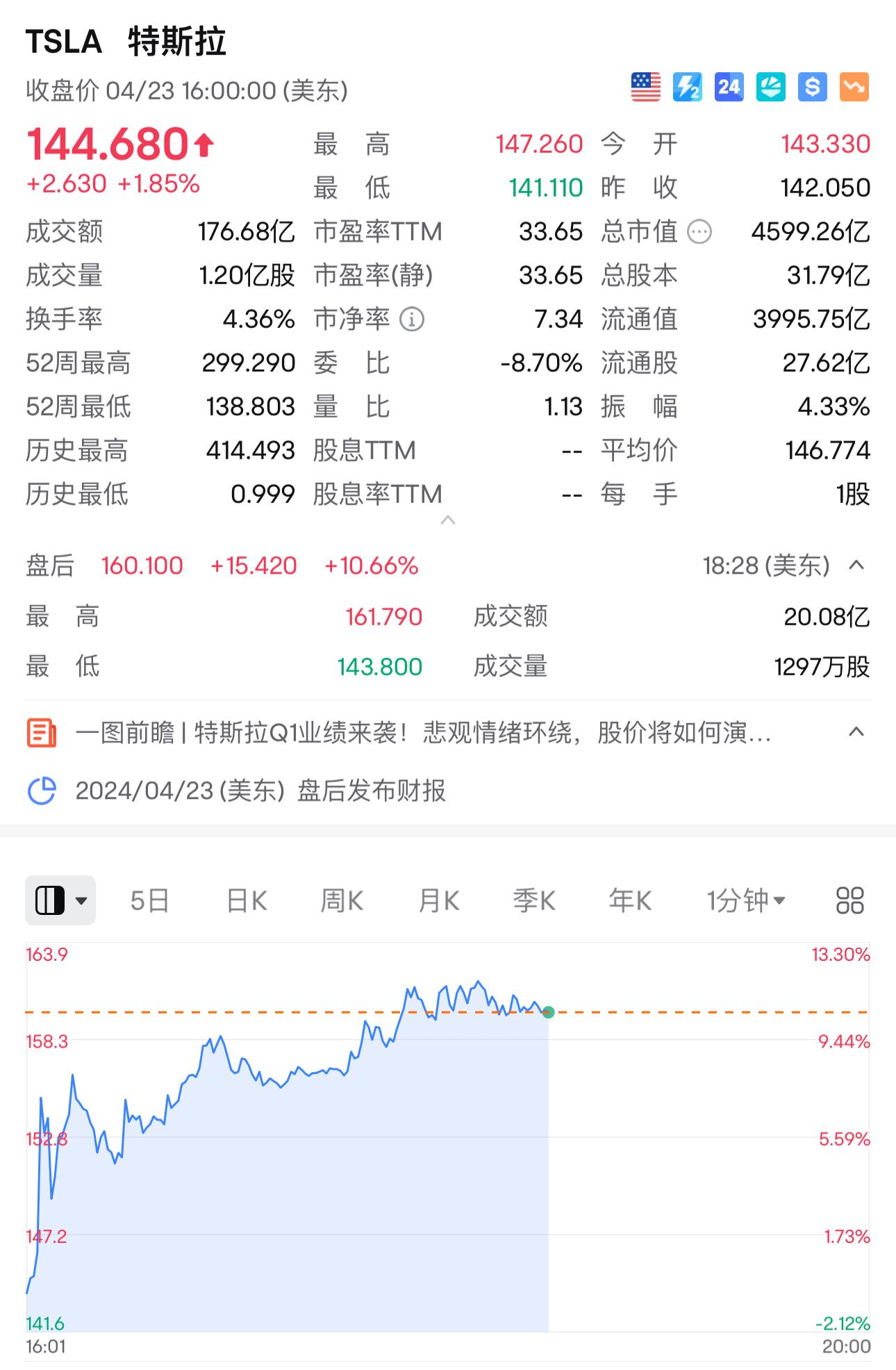Open the 季K chart tab

coord(533,900)
